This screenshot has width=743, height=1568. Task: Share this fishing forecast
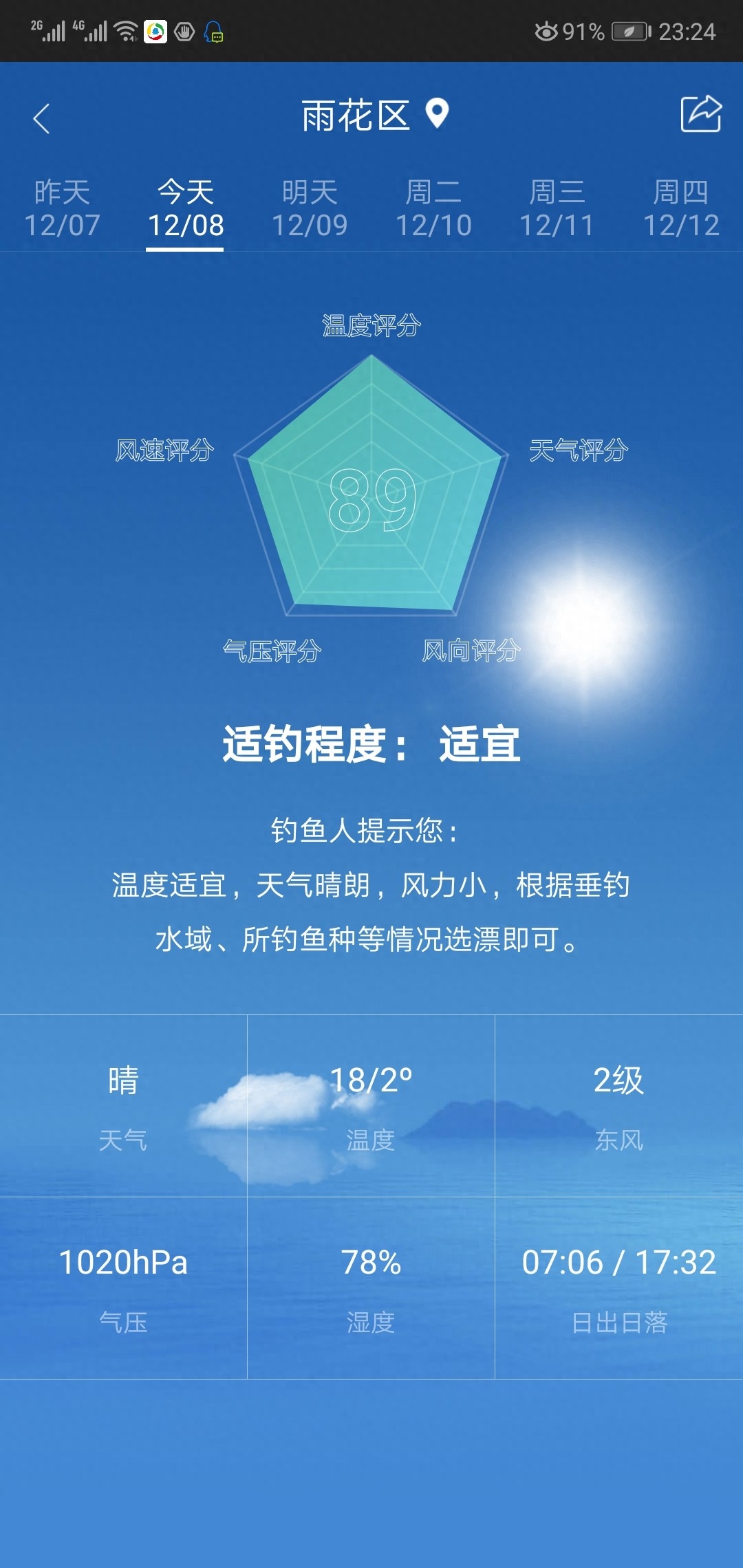click(700, 114)
